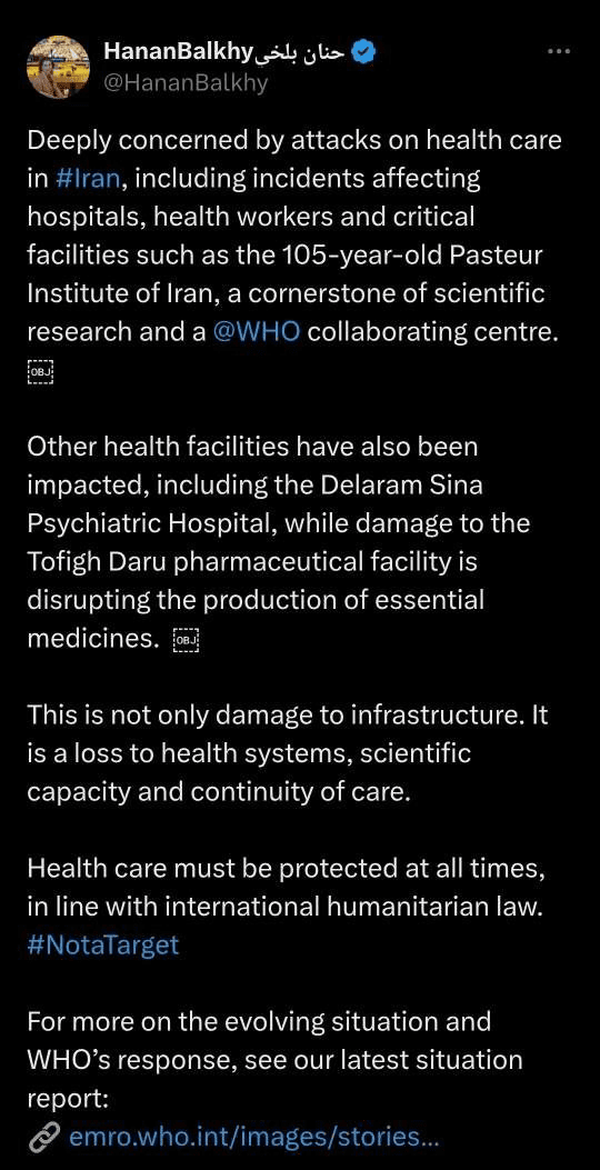This screenshot has height=1170, width=600.
Task: Open the emro.who.int situation report link
Action: point(254,1136)
